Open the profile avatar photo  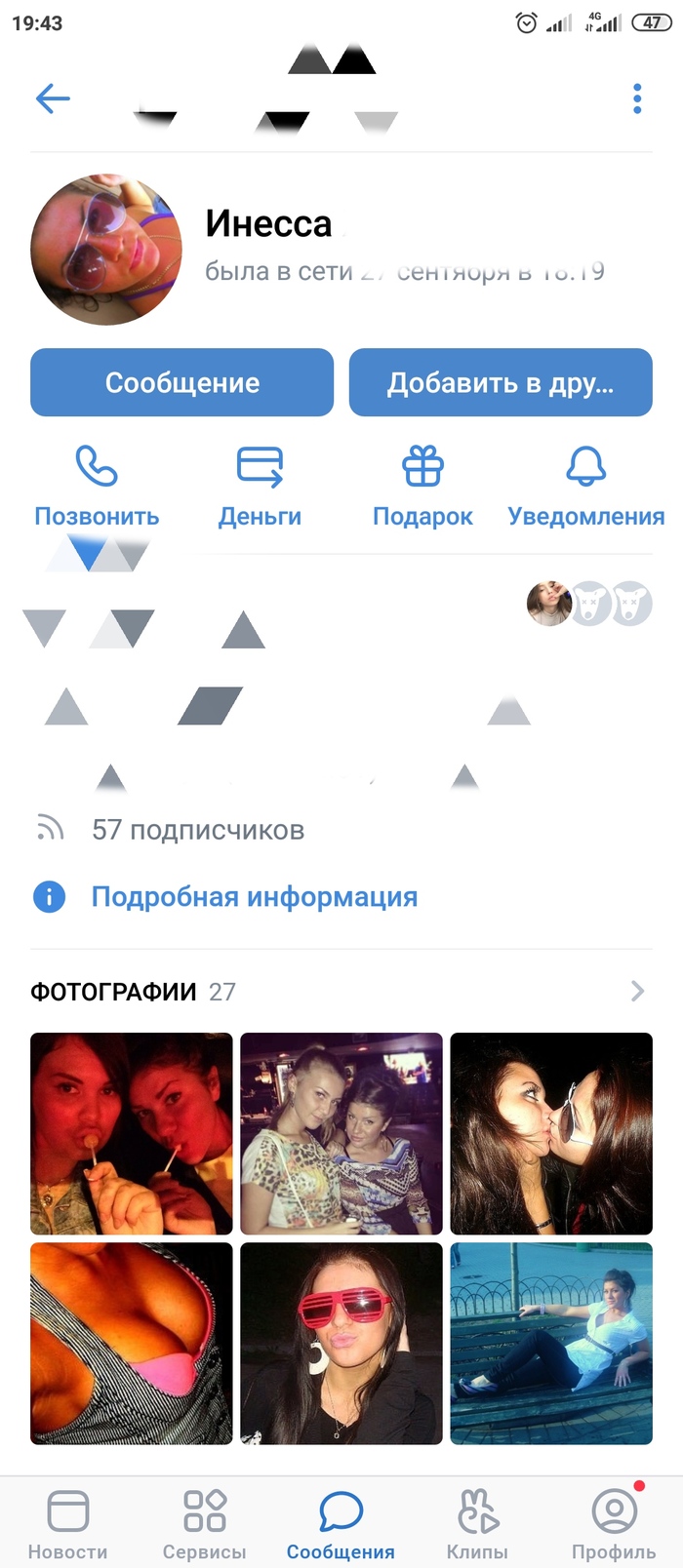(106, 250)
